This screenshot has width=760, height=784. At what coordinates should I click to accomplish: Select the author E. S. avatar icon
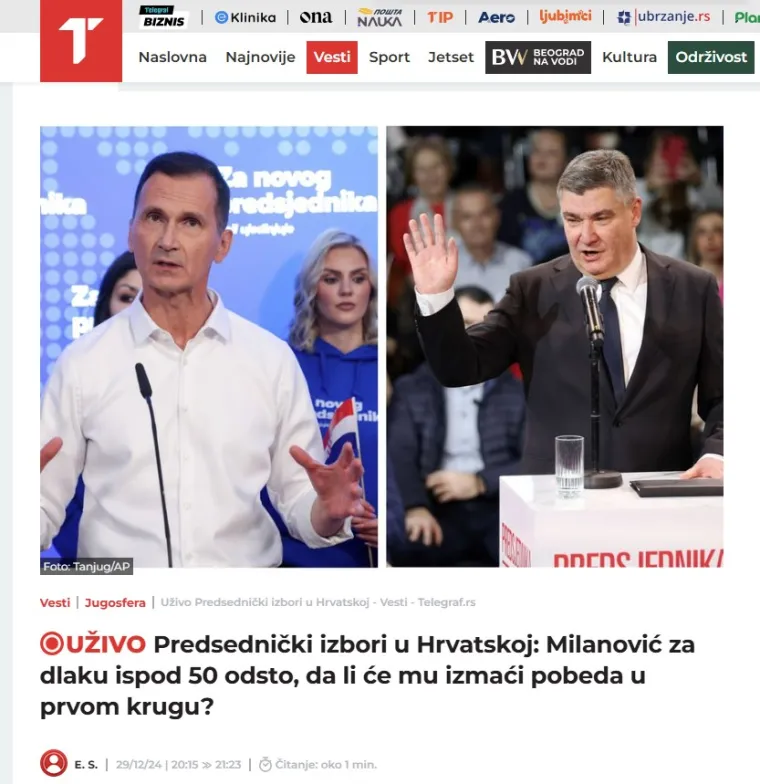coord(53,760)
